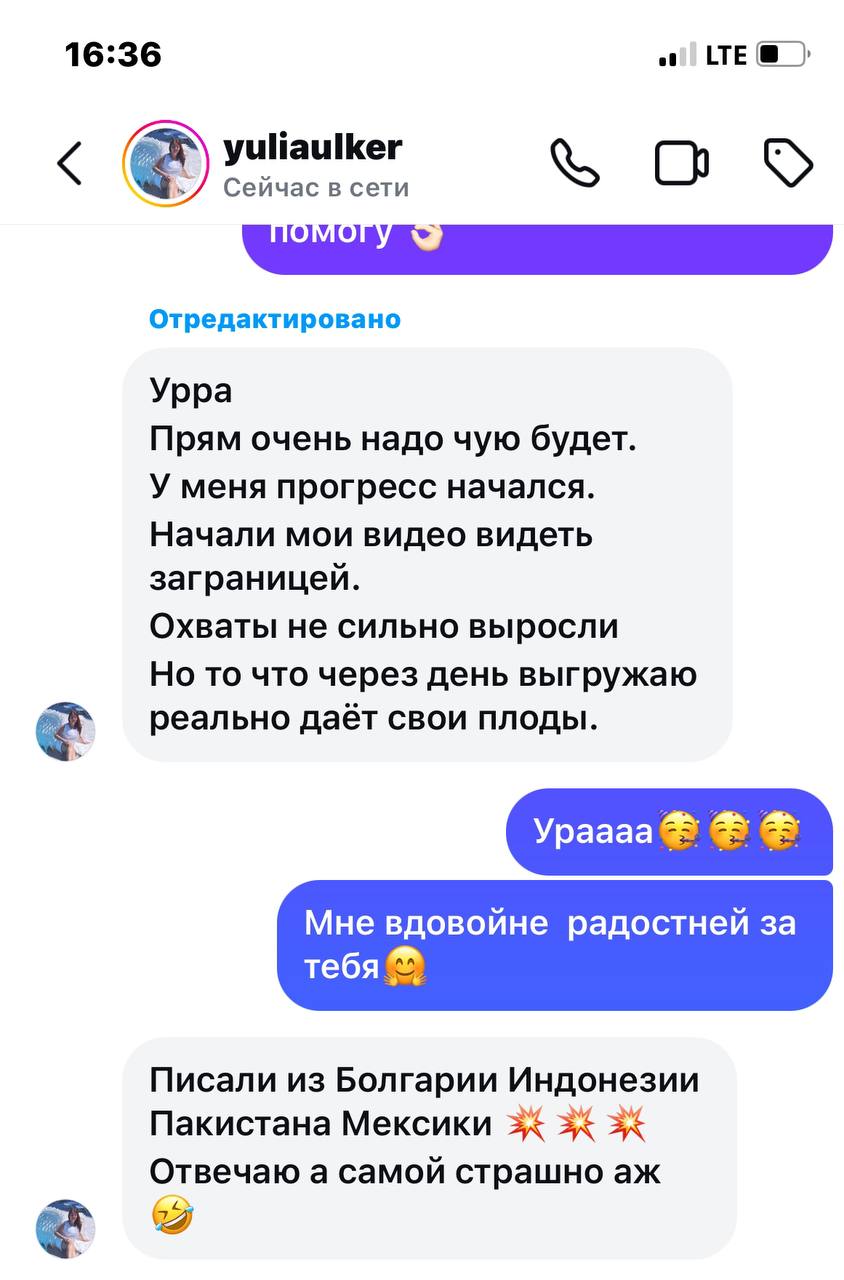Image resolution: width=844 pixels, height=1280 pixels.
Task: Open yuliaulker chat details
Action: coord(314,164)
